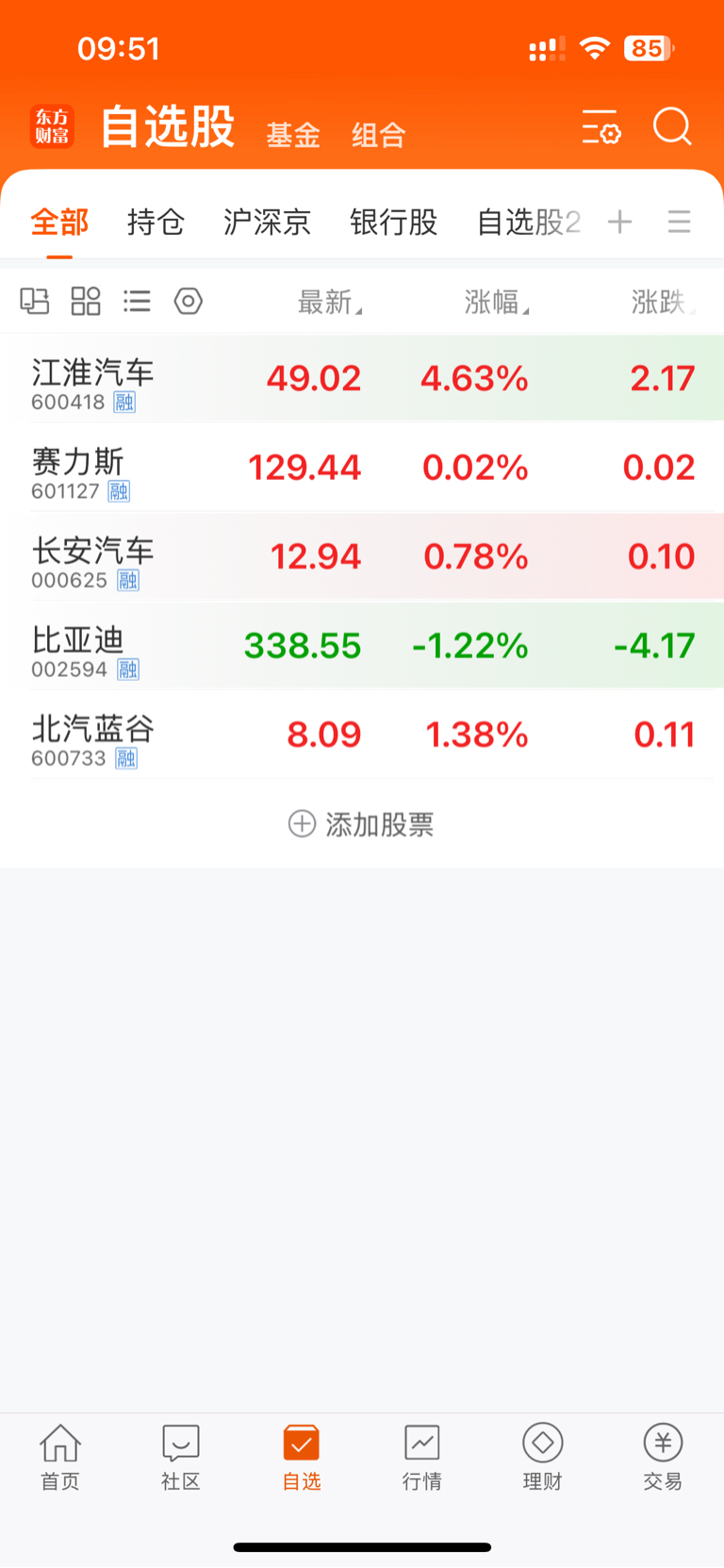Viewport: 724px width, 1568px height.
Task: Open 赛力斯 stock row
Action: pos(362,467)
